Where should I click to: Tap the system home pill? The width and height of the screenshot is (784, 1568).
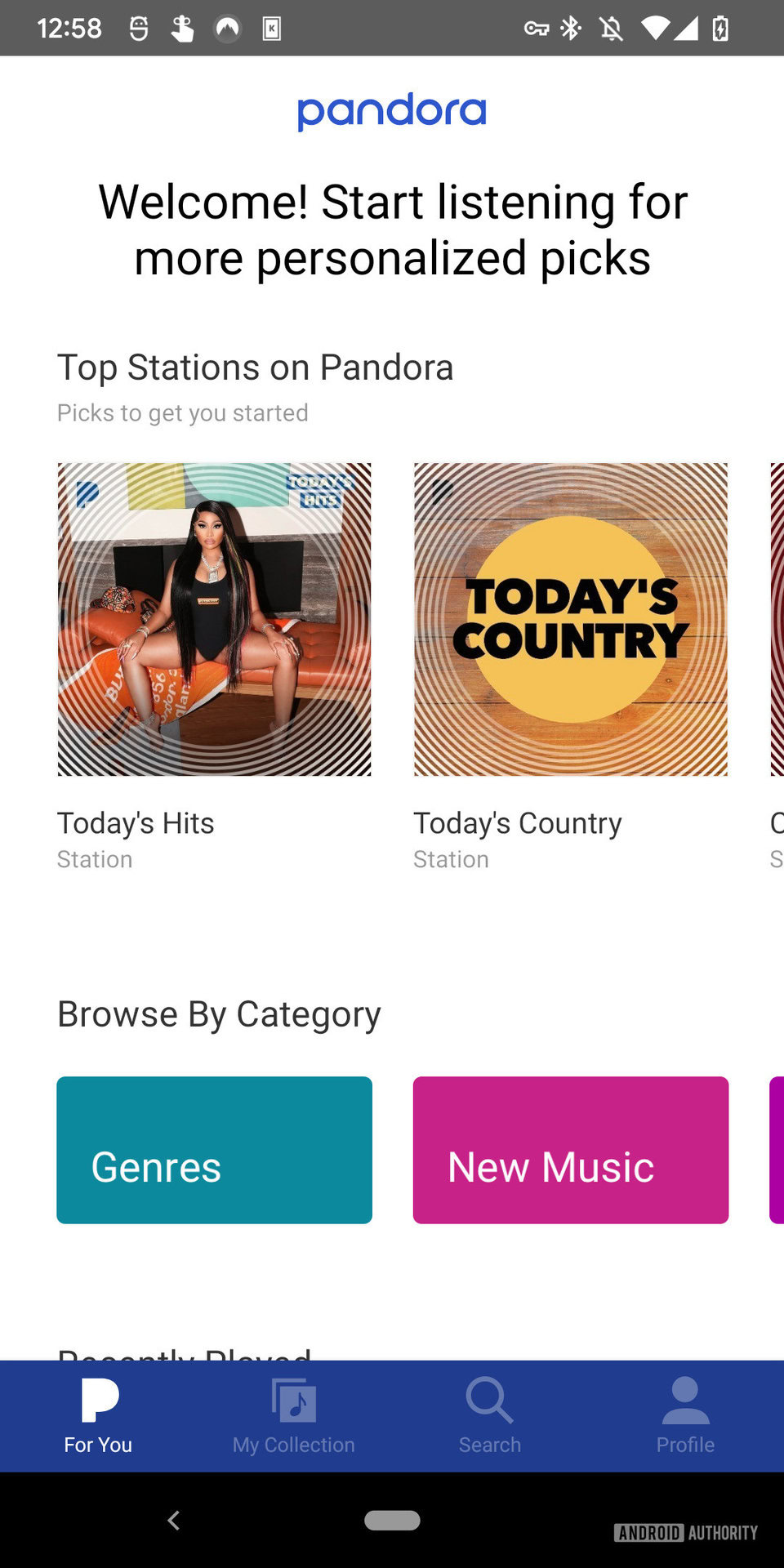pos(392,1520)
